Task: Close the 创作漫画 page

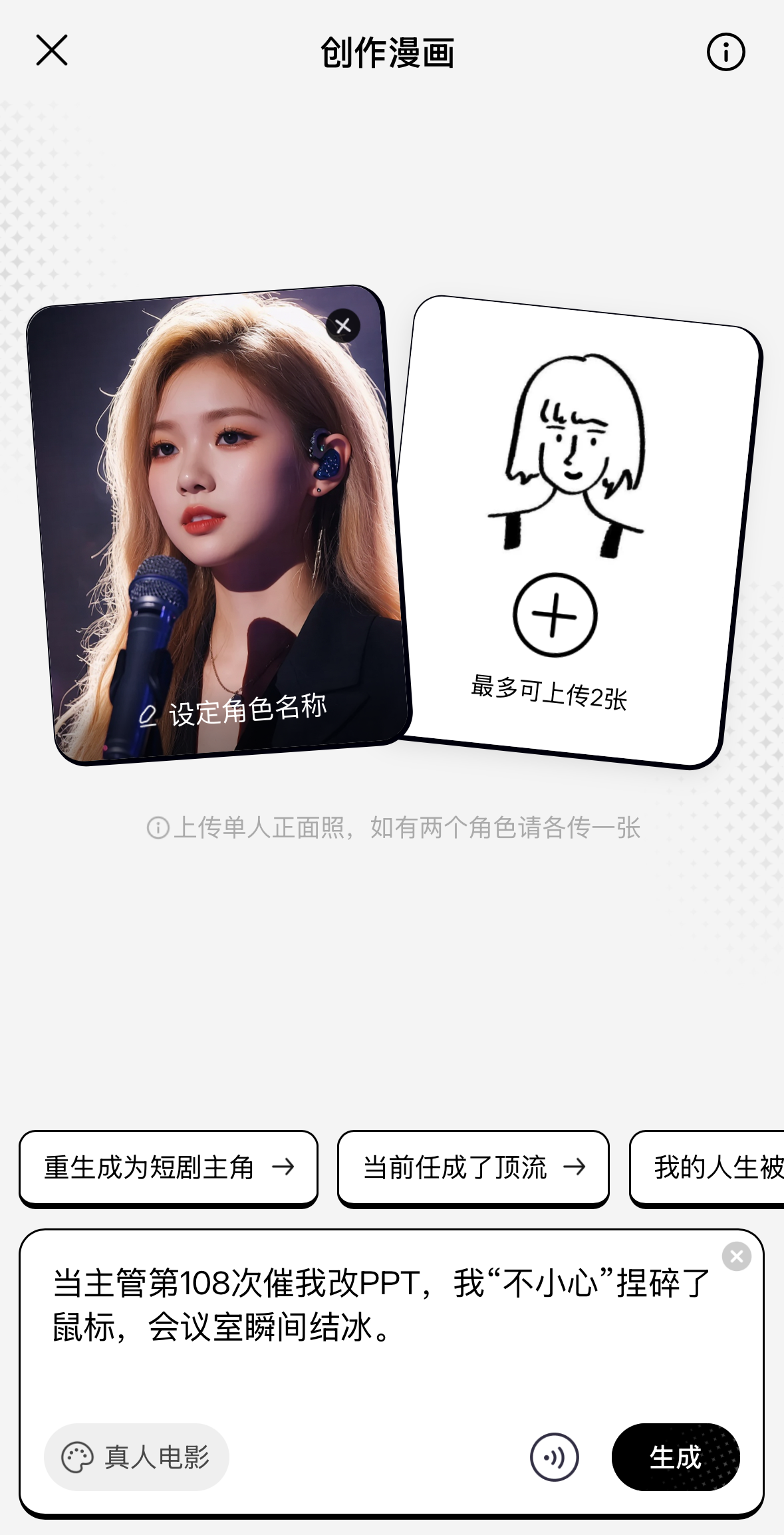Action: 52,51
